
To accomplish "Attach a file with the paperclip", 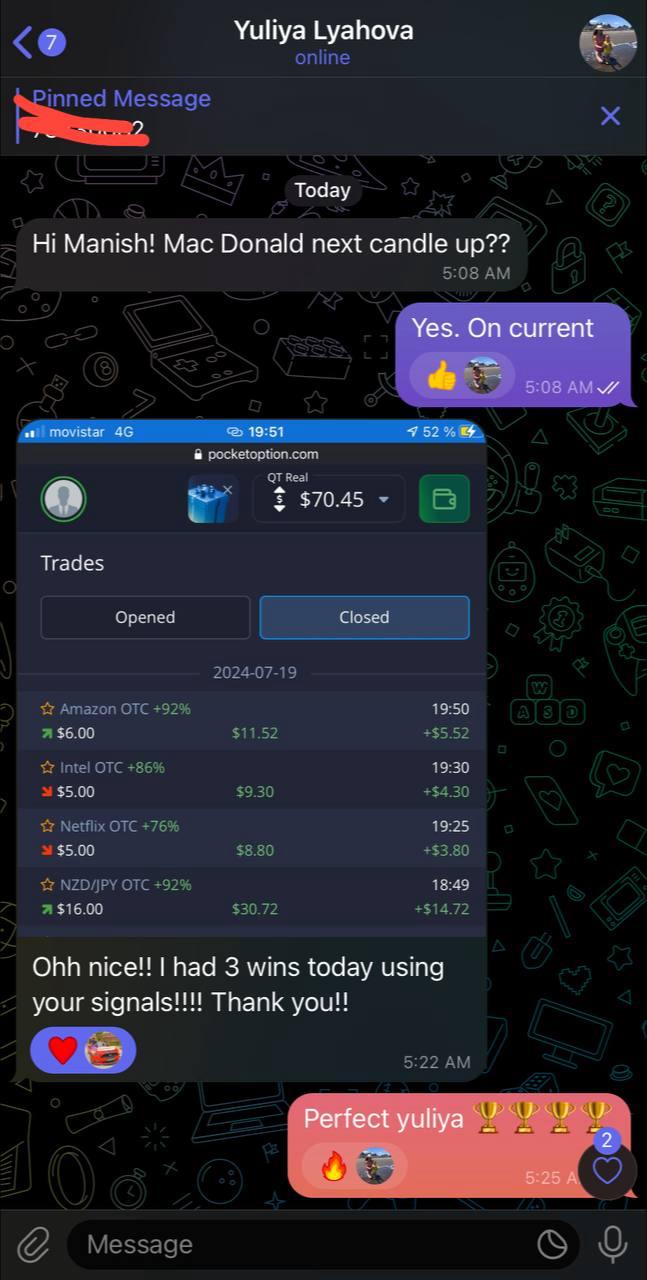I will click(33, 1245).
